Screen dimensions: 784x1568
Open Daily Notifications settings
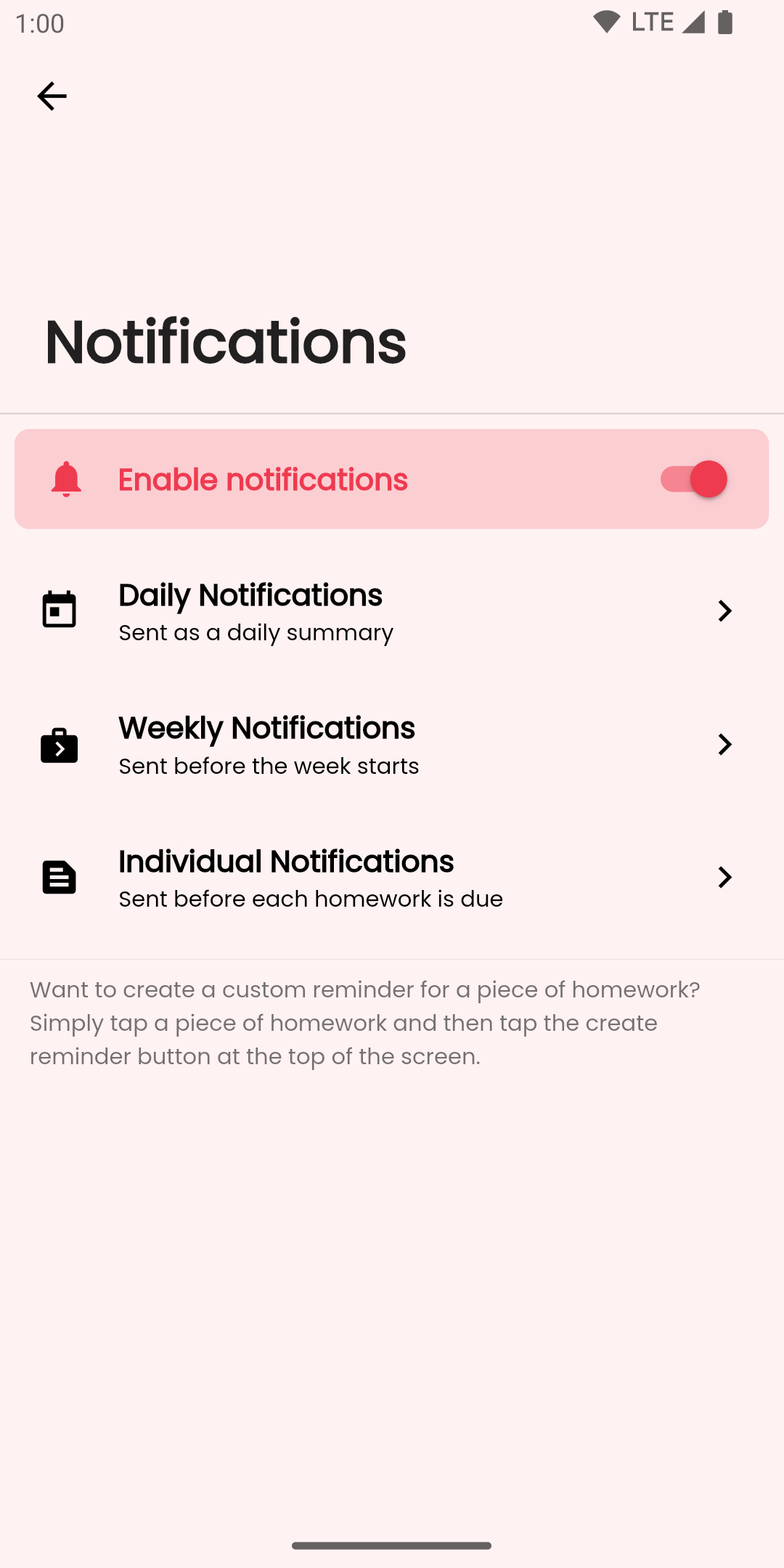click(392, 611)
